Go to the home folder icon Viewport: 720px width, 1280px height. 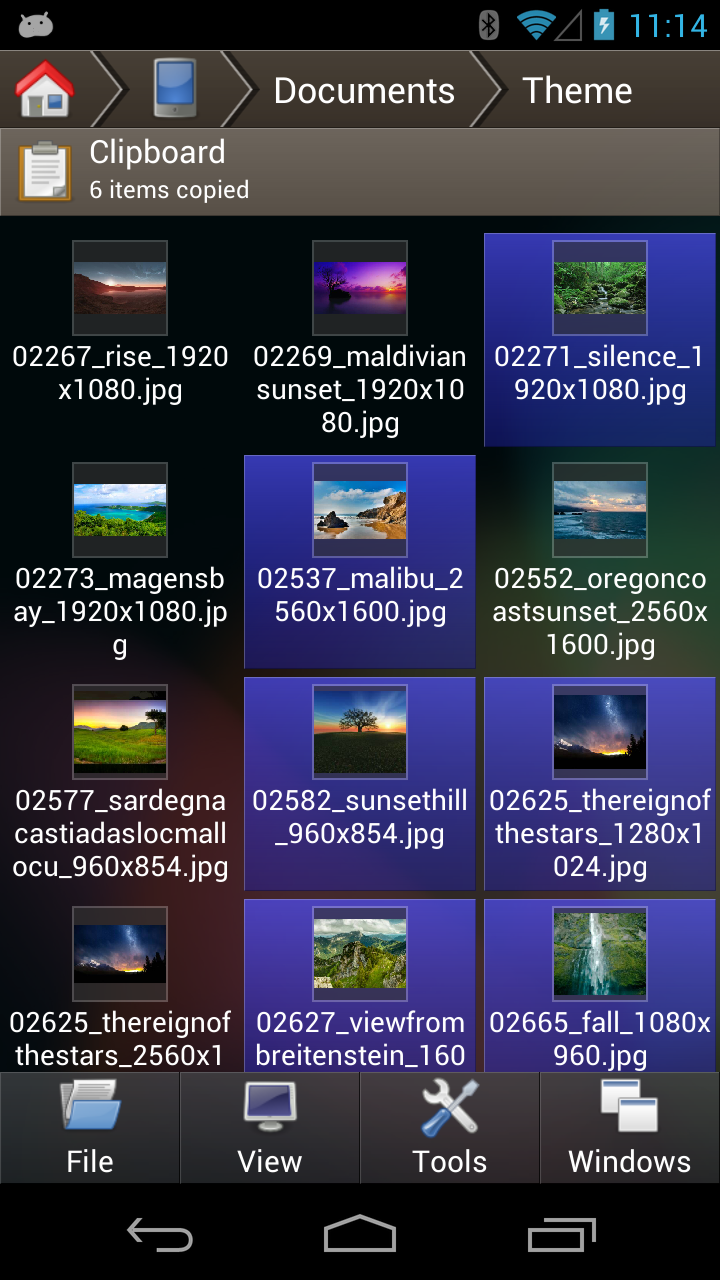45,90
